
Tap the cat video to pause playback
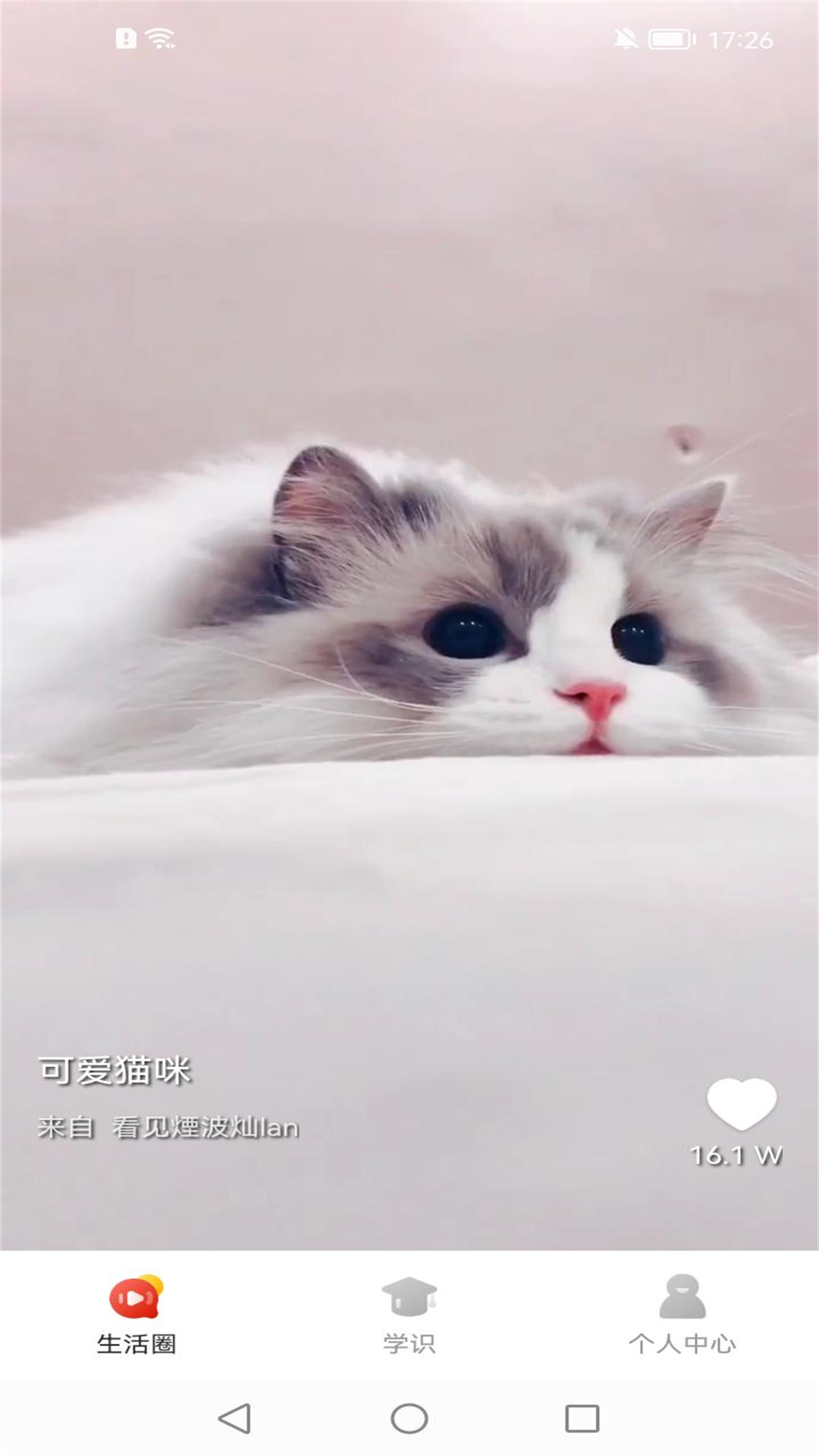click(409, 607)
